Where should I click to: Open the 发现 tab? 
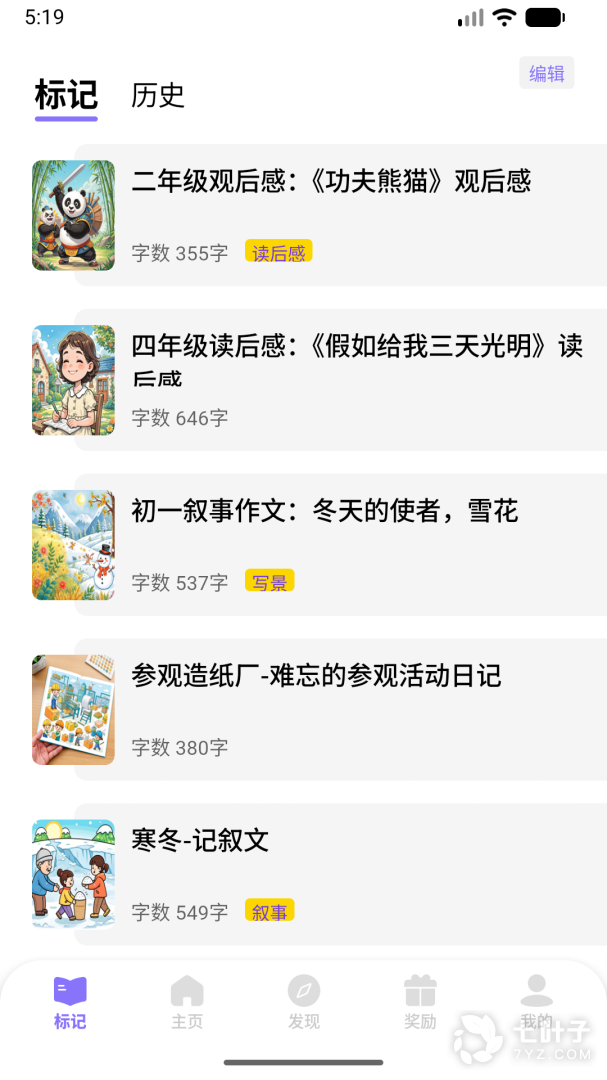[x=304, y=1003]
